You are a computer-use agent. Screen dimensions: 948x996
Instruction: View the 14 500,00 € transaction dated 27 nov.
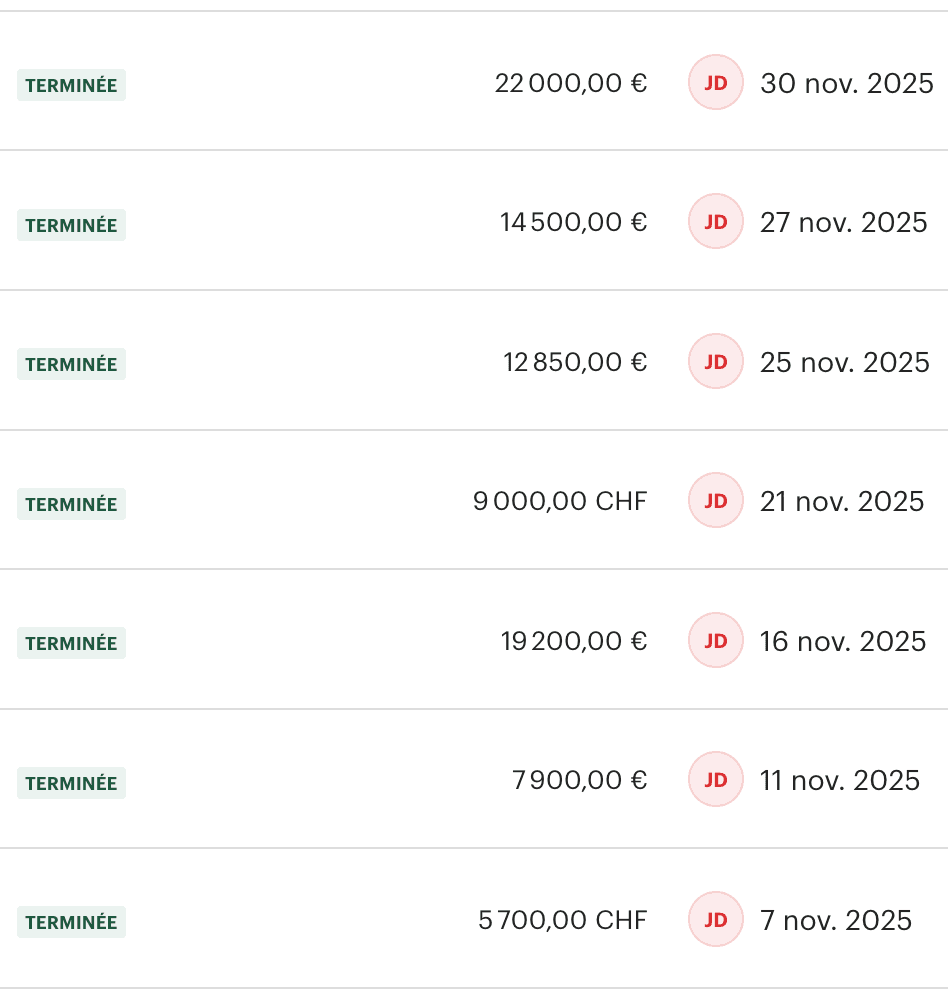tap(573, 222)
